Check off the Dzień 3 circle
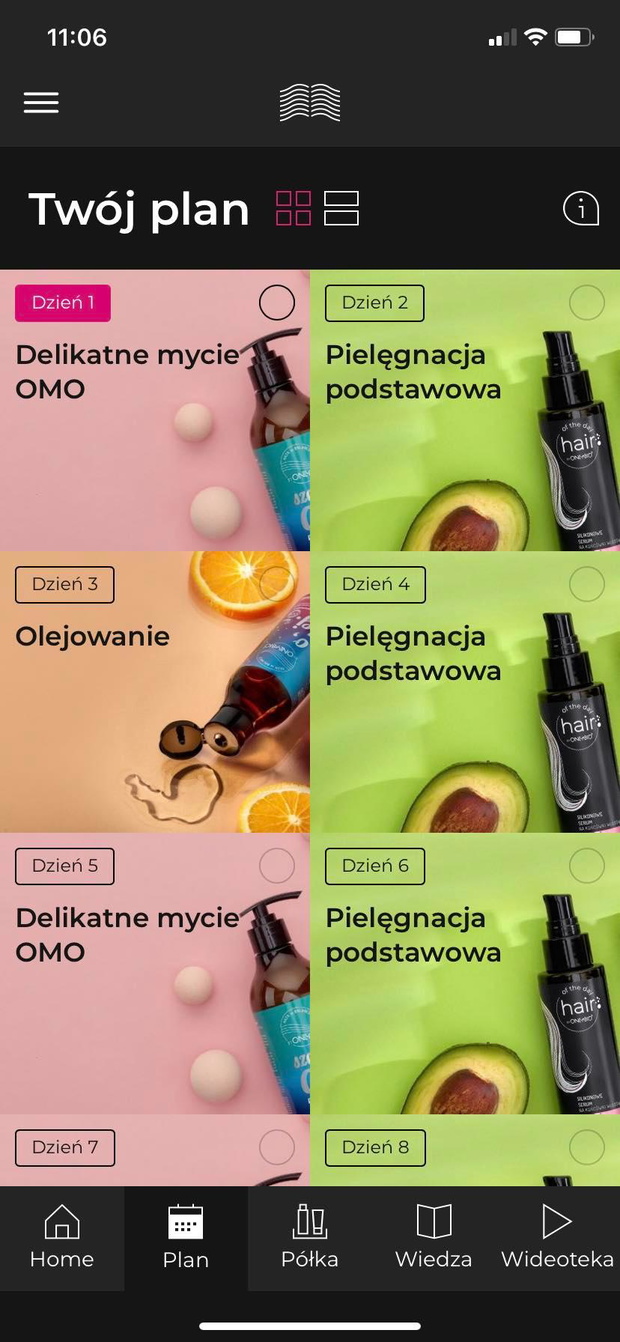The height and width of the screenshot is (1342, 620). pos(277,584)
